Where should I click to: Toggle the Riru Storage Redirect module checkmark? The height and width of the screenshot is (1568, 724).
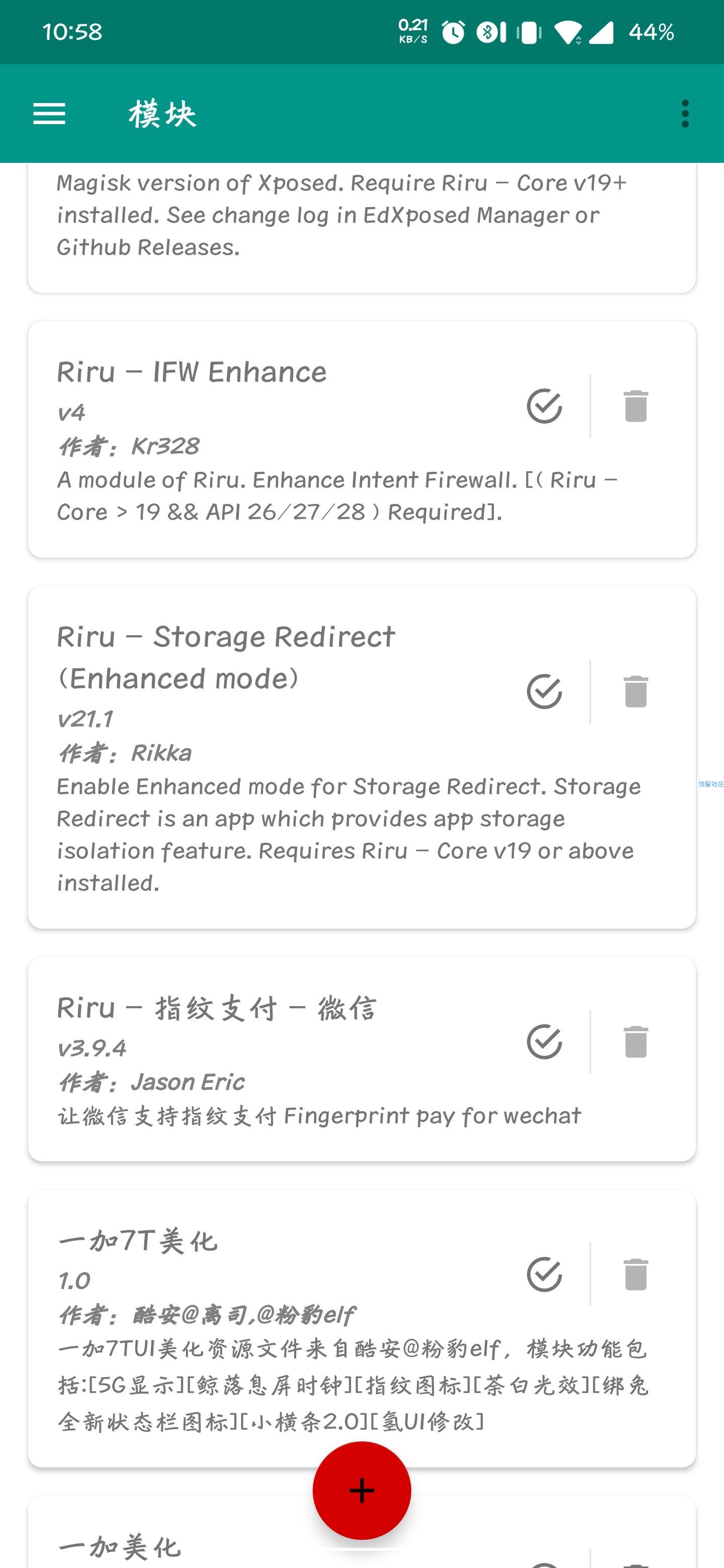click(x=545, y=692)
